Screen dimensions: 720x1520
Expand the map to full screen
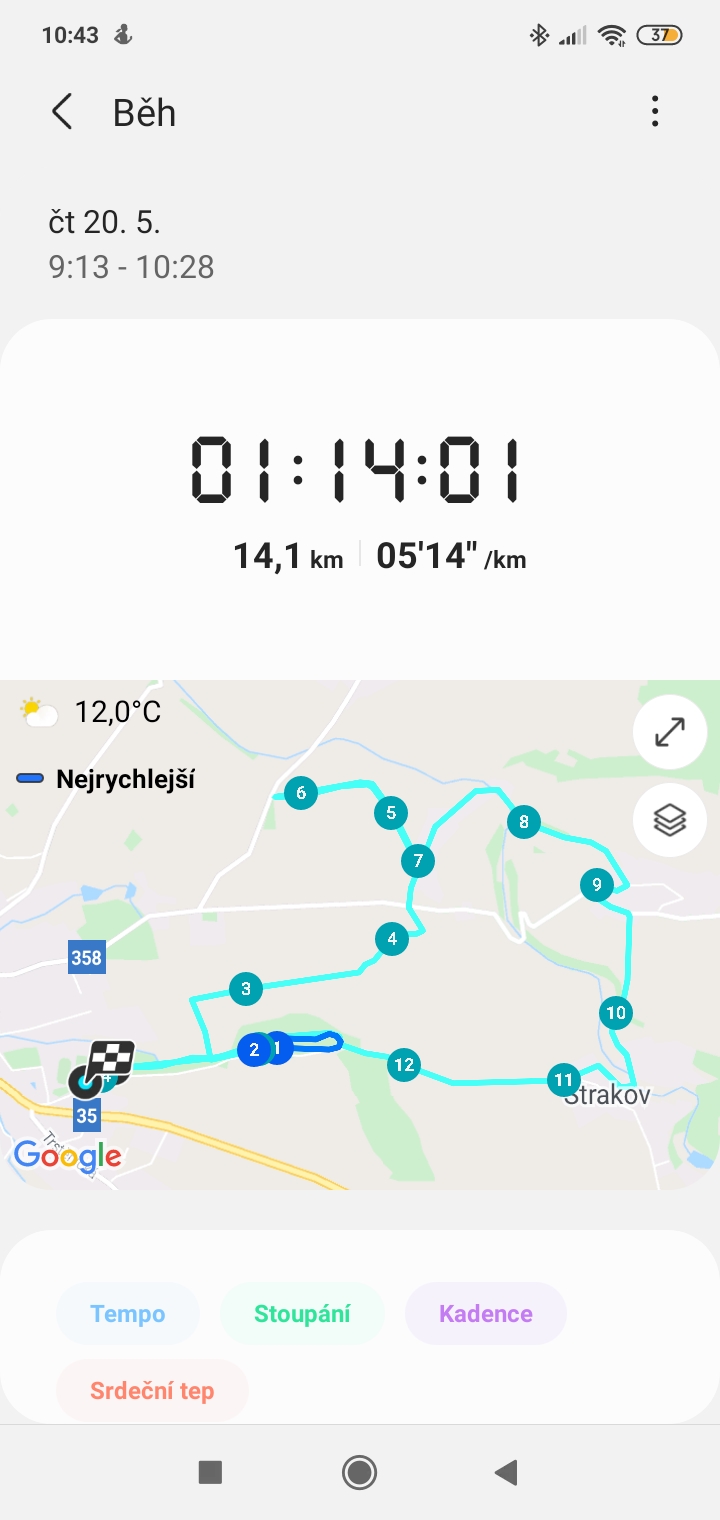coord(669,732)
